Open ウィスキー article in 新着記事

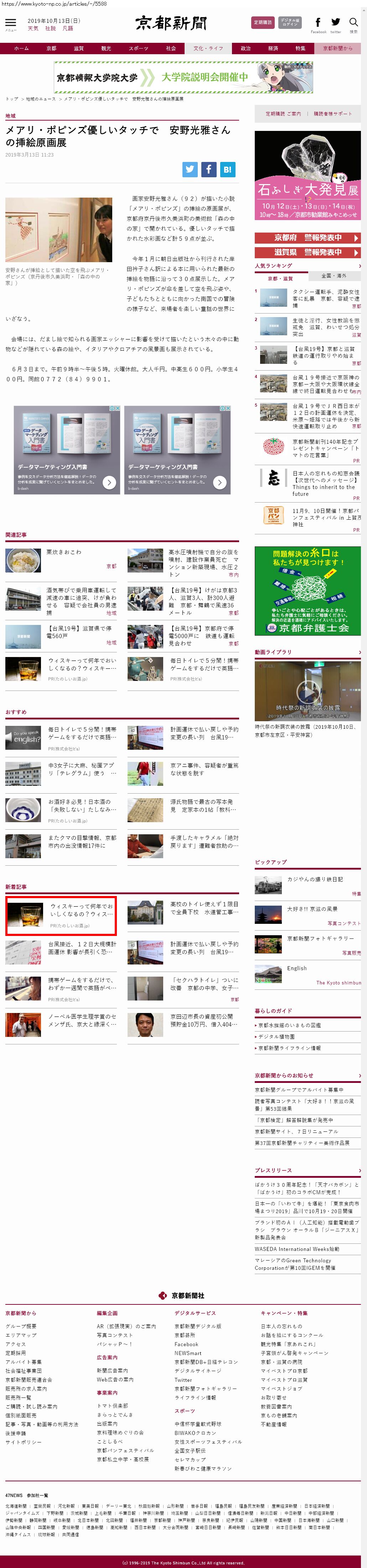(82, 910)
